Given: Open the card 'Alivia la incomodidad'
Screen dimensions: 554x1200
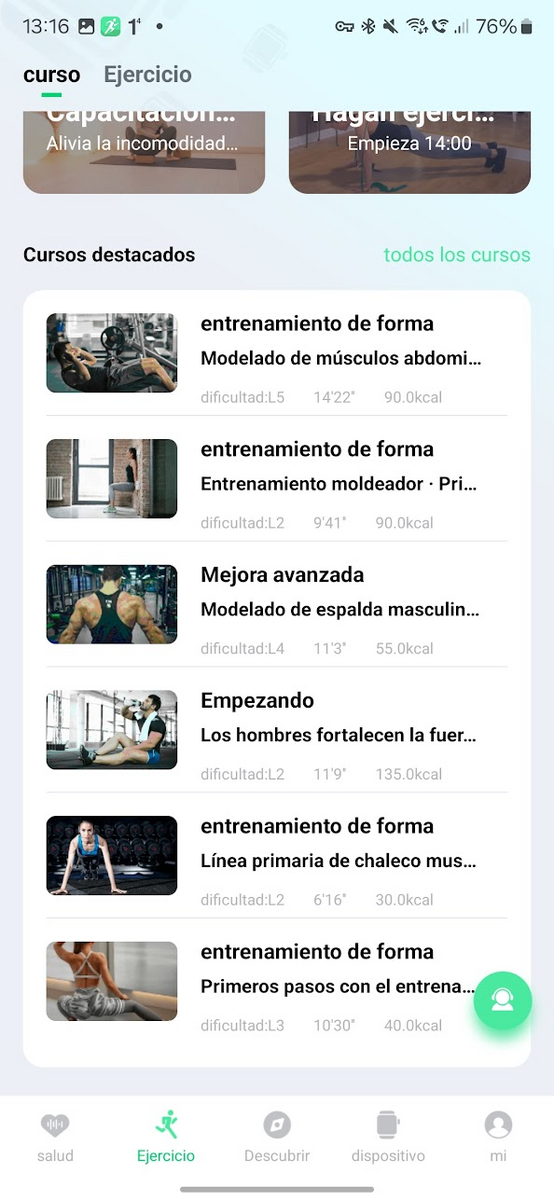Looking at the screenshot, I should tap(144, 152).
